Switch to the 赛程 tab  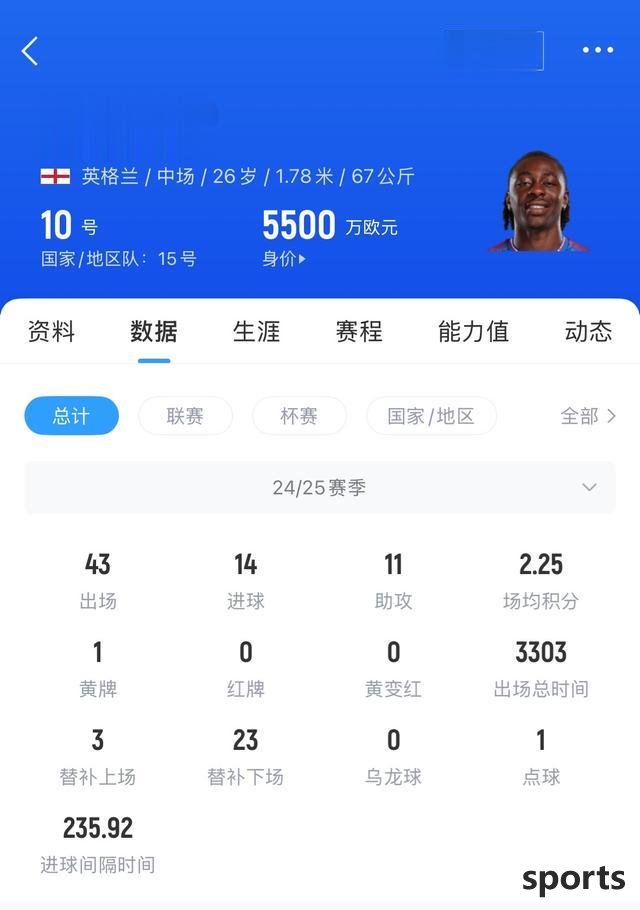[x=359, y=332]
